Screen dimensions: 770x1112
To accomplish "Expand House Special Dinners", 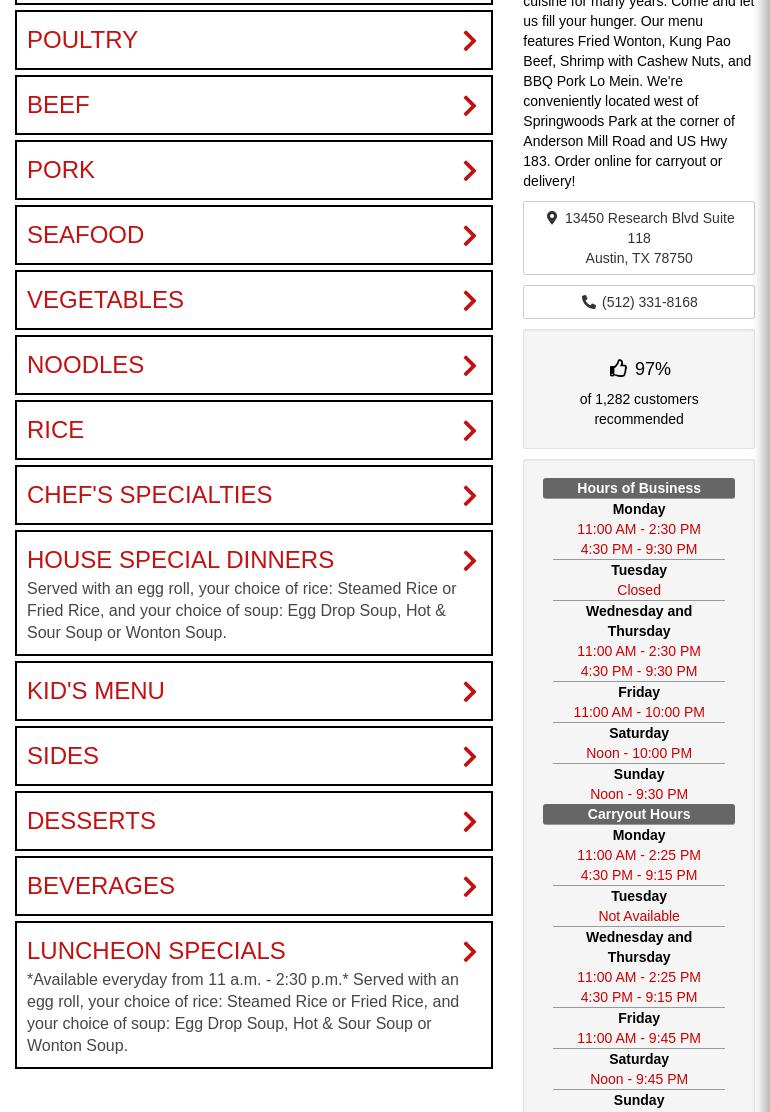I will (x=253, y=561).
